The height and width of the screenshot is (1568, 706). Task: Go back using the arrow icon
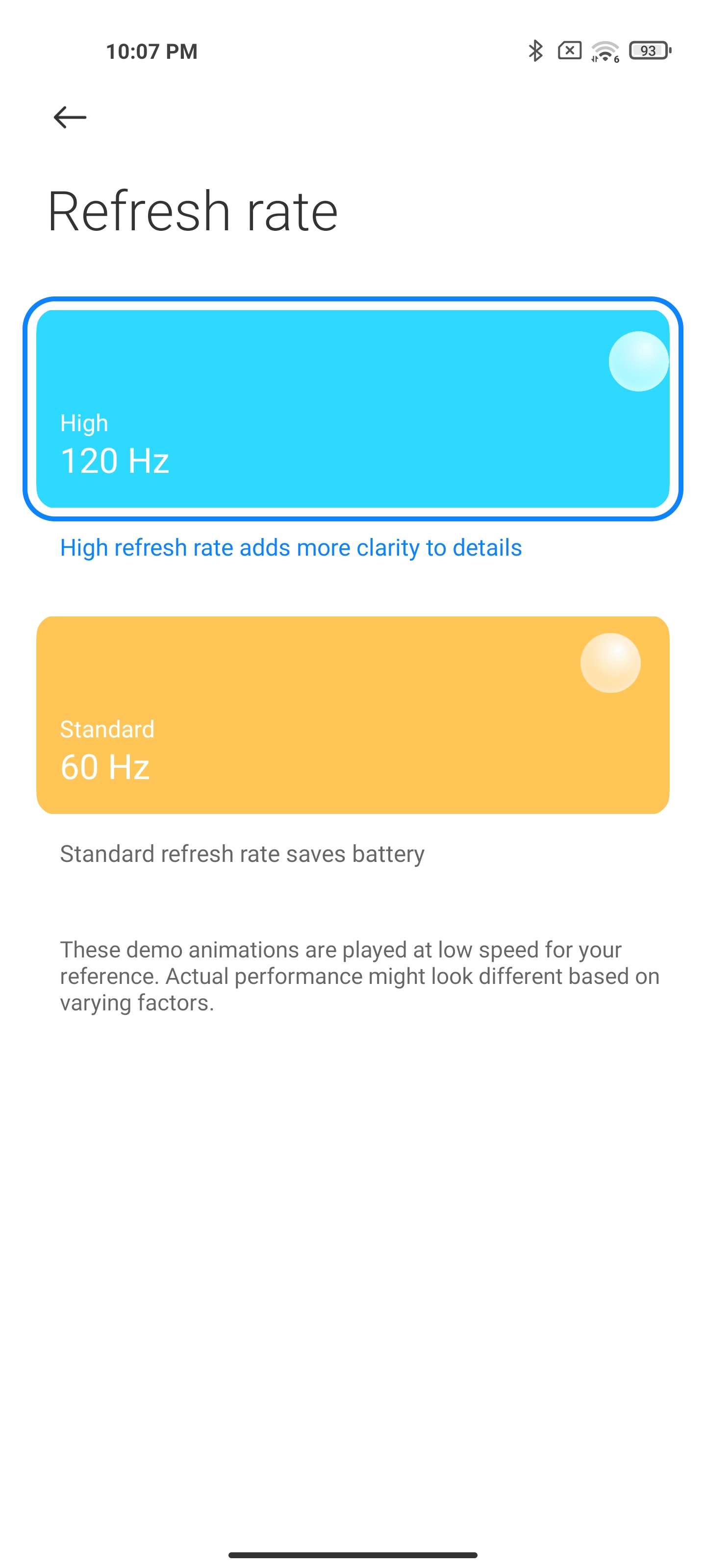(x=70, y=117)
